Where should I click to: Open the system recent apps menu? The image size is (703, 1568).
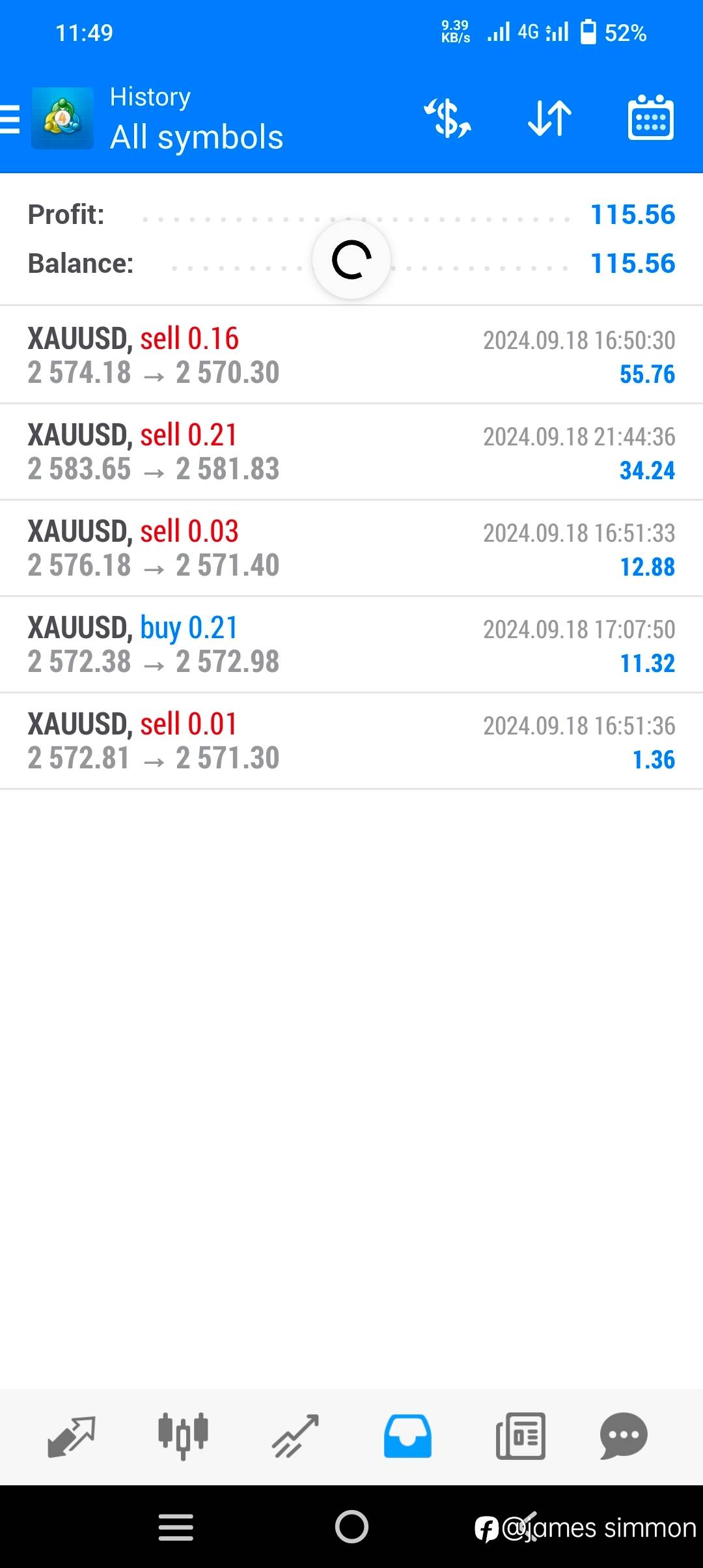176,1526
